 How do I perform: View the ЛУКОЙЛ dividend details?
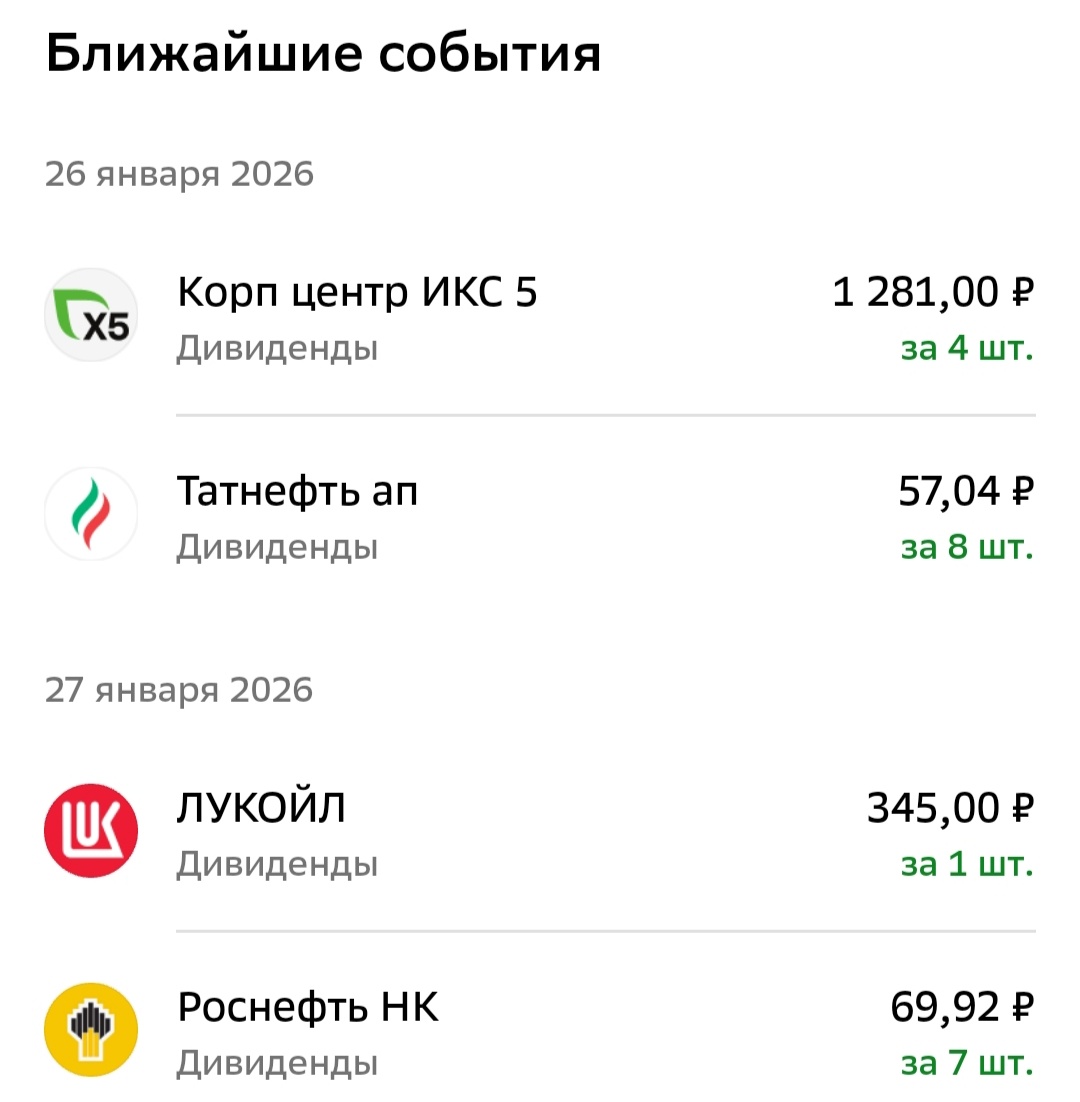tap(540, 832)
